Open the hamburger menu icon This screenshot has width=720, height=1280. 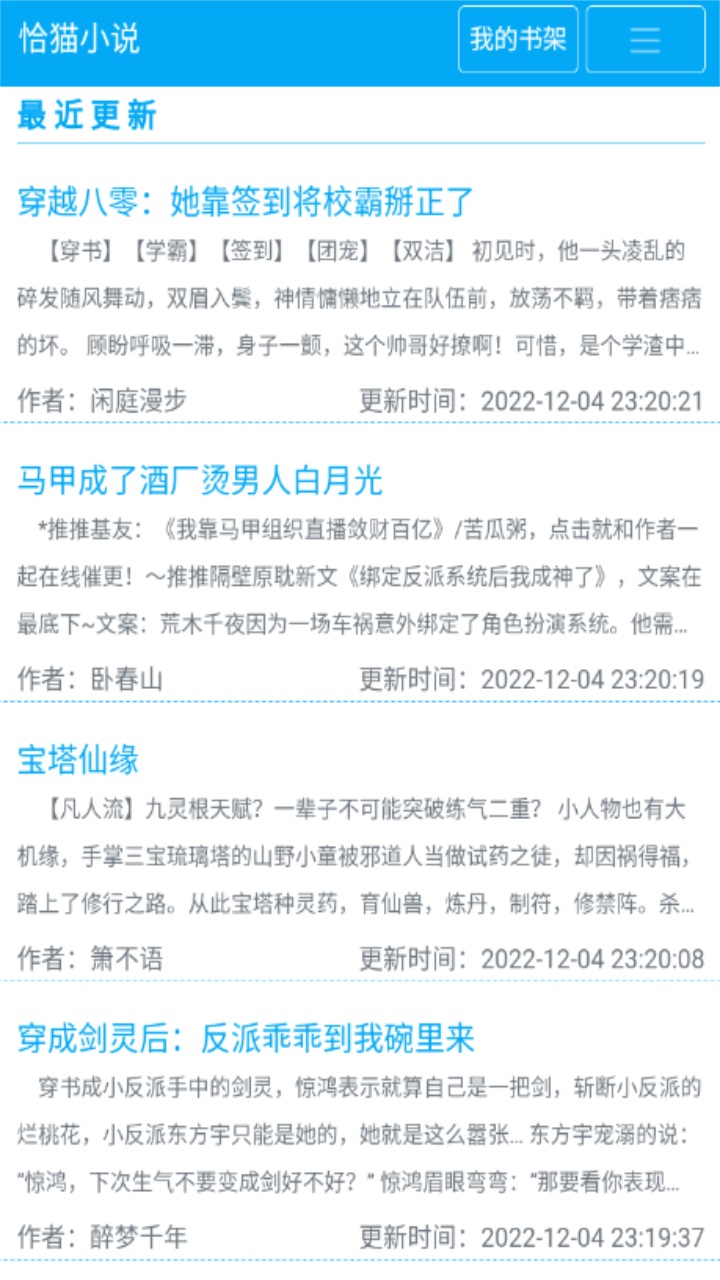(x=645, y=40)
